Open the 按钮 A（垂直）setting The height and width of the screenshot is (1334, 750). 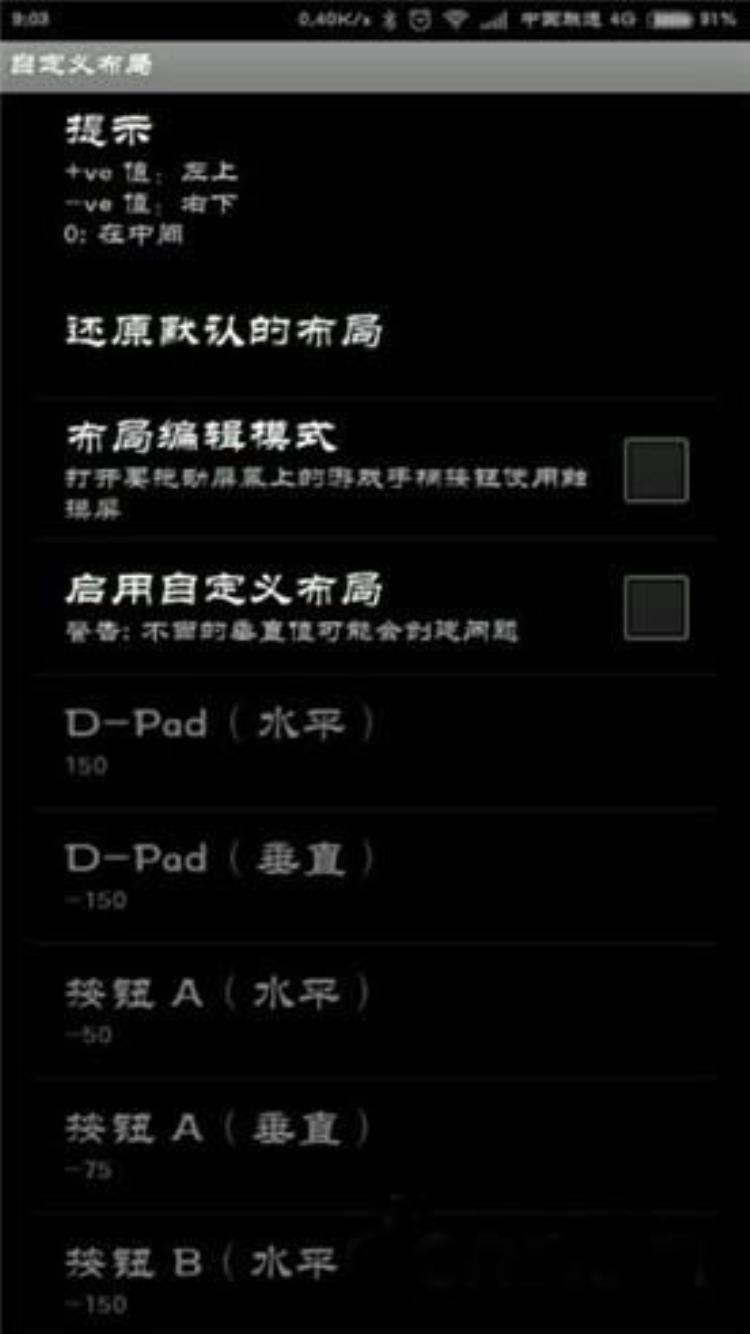218,1145
